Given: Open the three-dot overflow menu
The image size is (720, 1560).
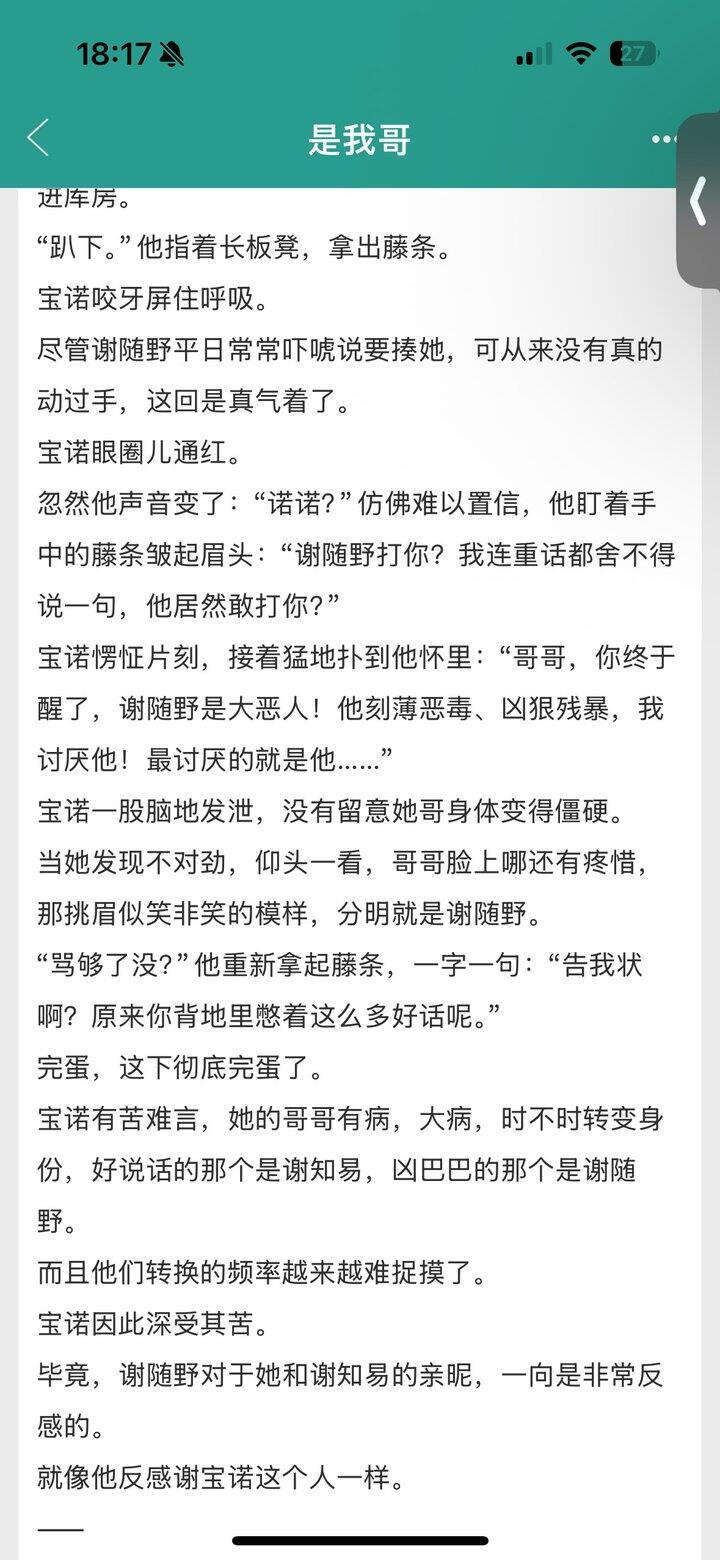Looking at the screenshot, I should point(663,139).
